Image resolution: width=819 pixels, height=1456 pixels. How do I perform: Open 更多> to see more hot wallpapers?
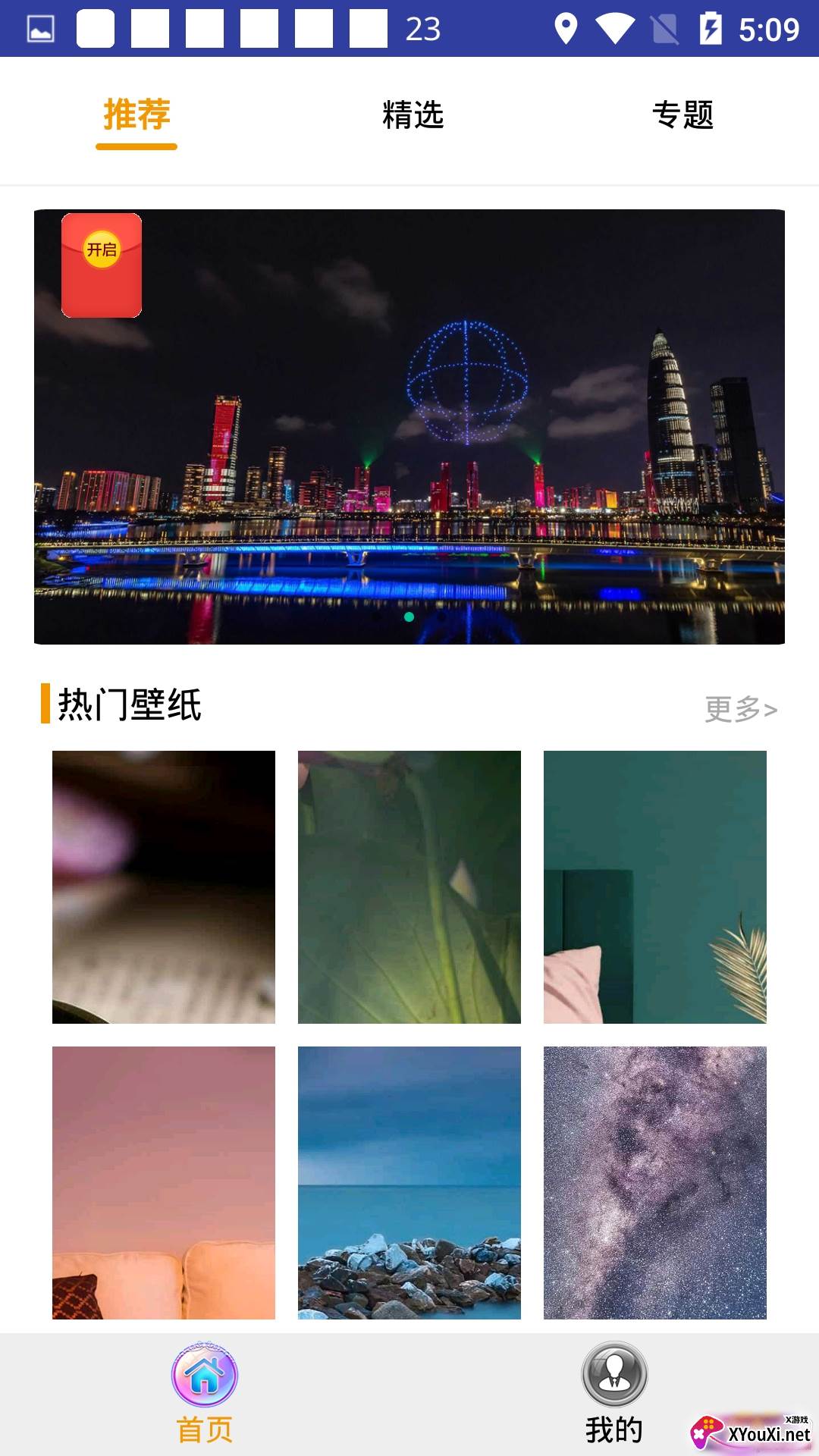click(740, 709)
